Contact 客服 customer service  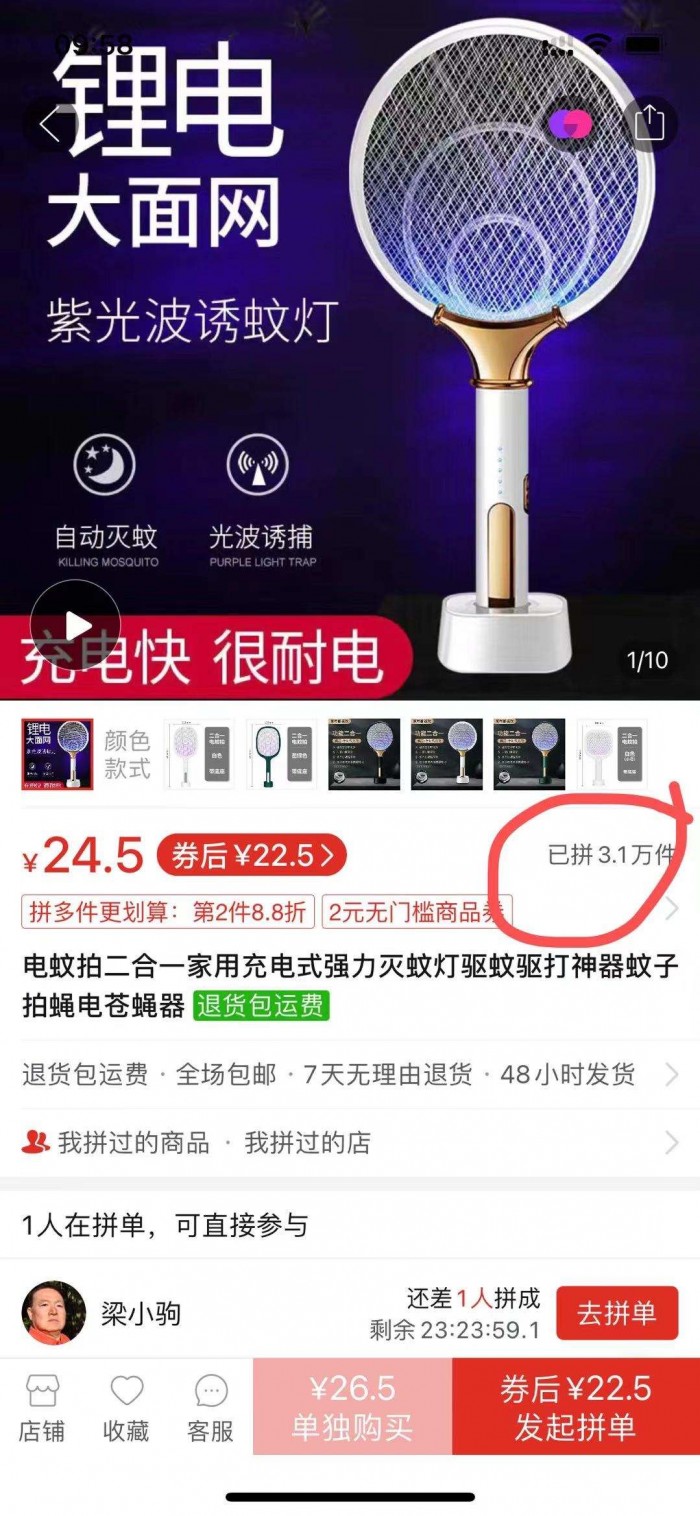[210, 1406]
